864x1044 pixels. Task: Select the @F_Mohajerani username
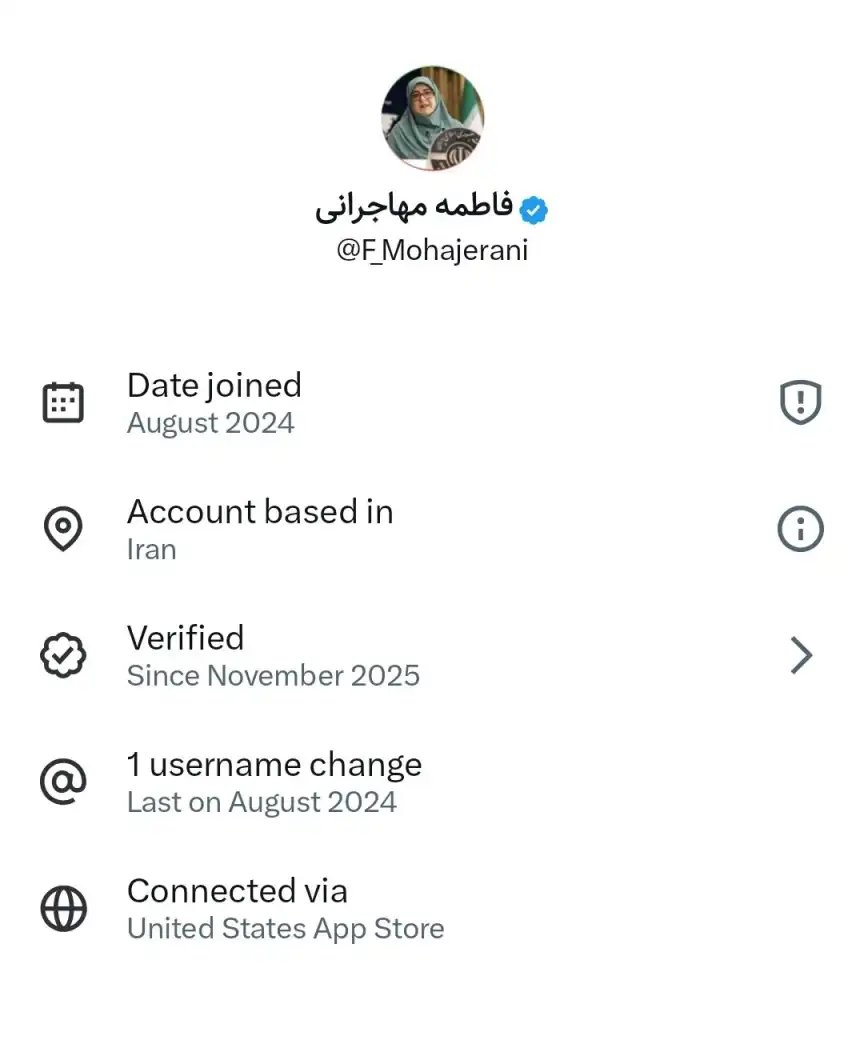(x=431, y=249)
